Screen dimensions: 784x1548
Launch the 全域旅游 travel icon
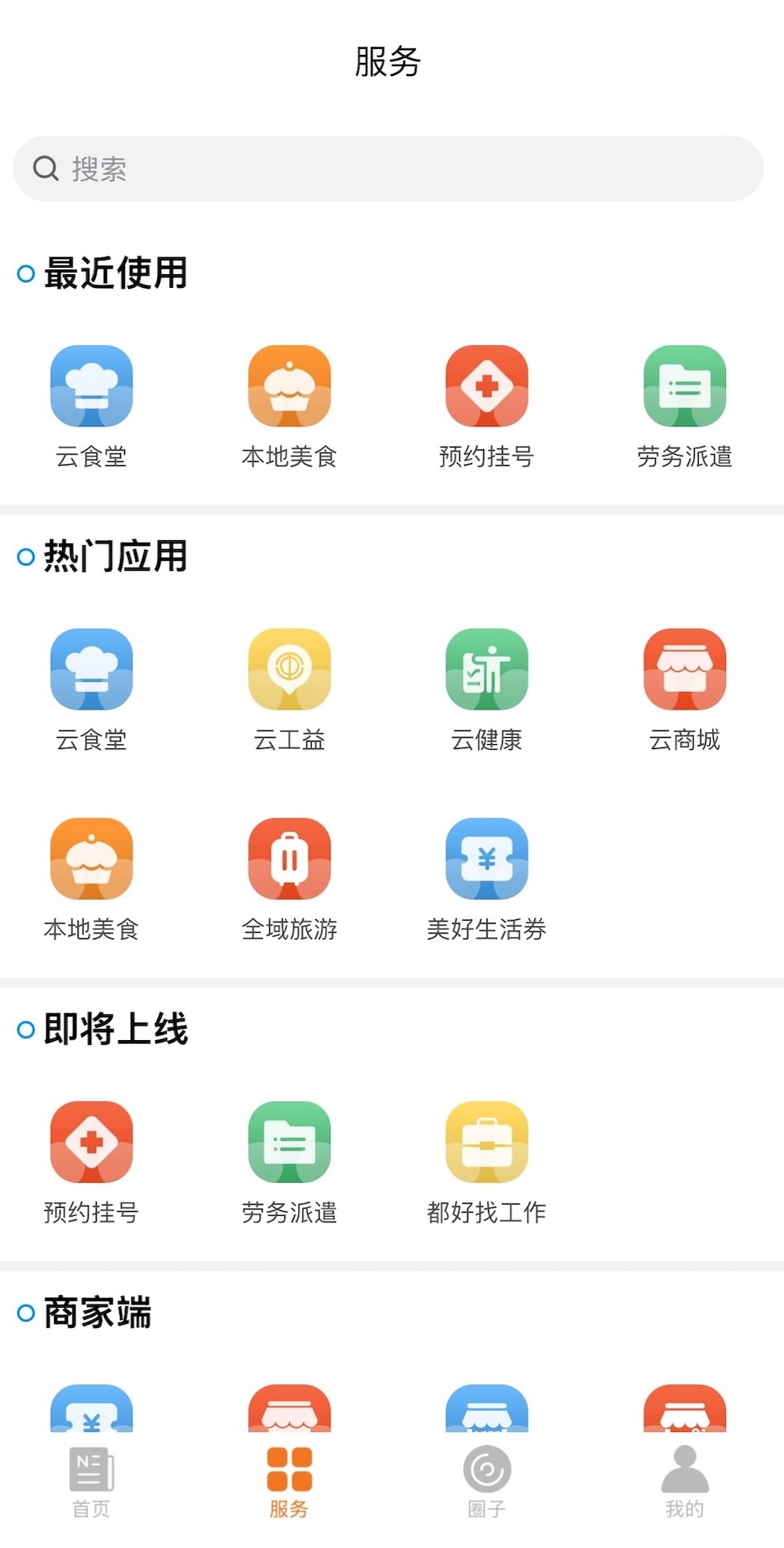click(289, 858)
